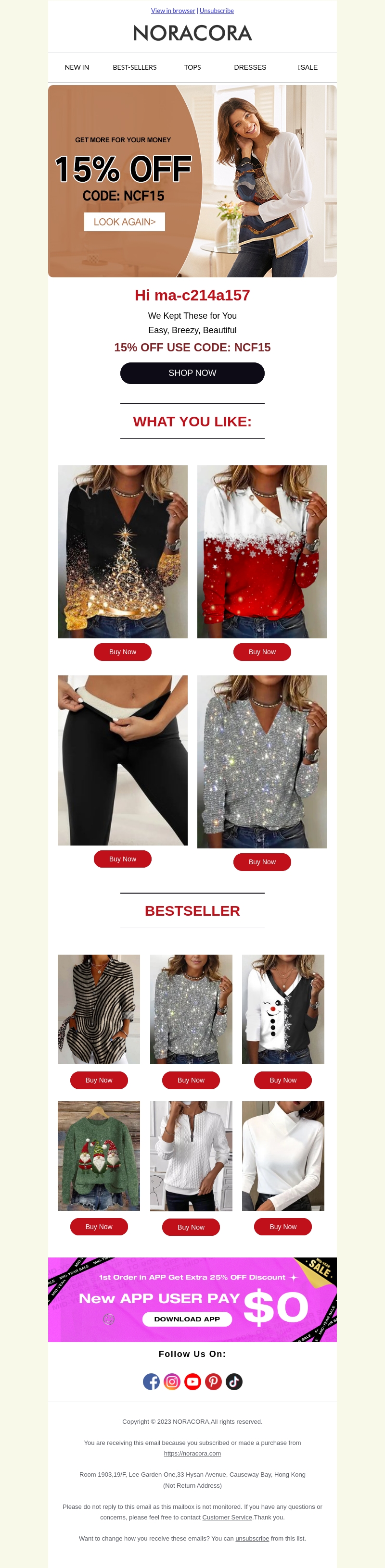
Task: Open the DRESSES category
Action: 250,68
